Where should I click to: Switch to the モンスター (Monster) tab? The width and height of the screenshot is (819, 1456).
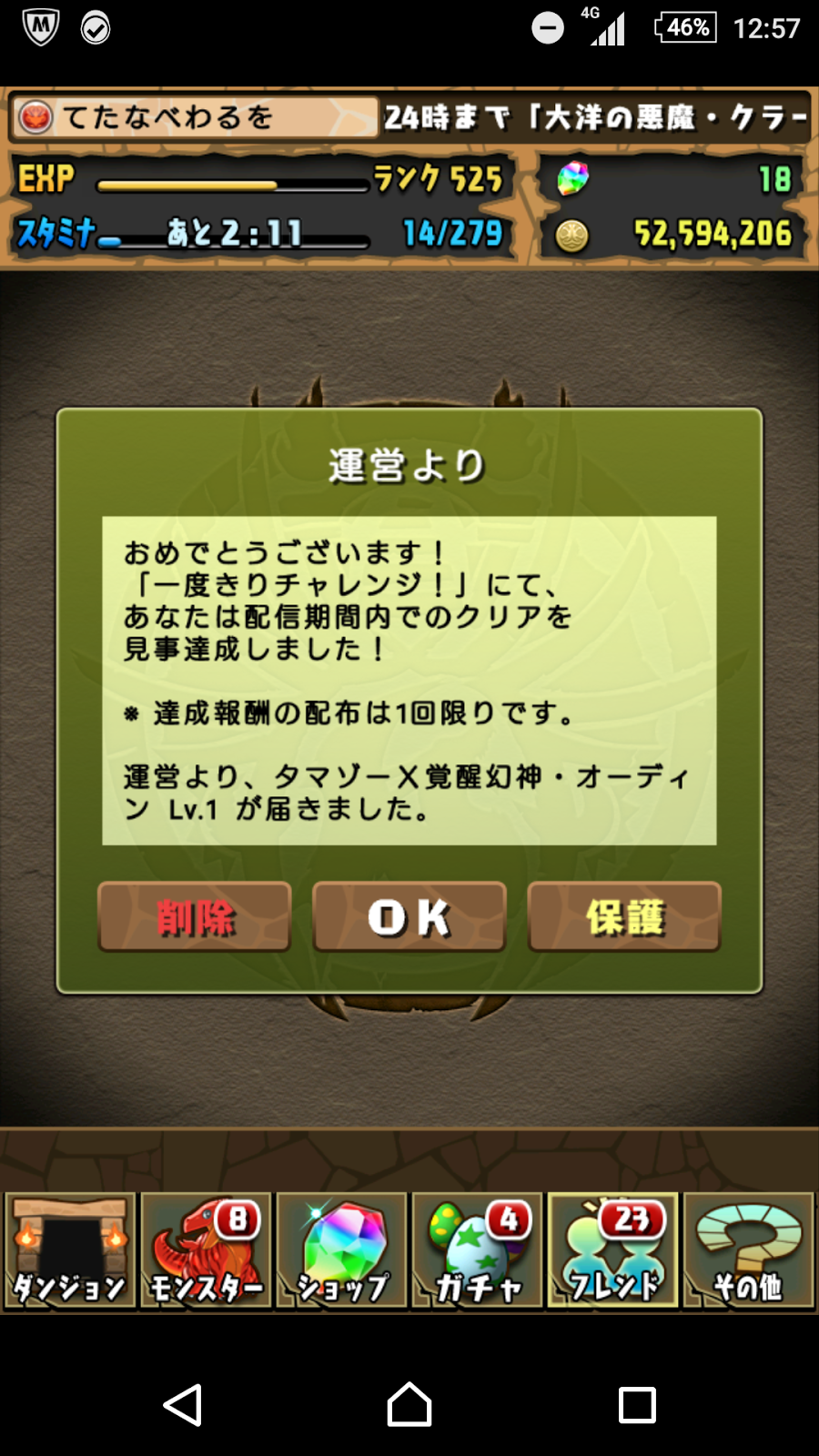point(206,1250)
